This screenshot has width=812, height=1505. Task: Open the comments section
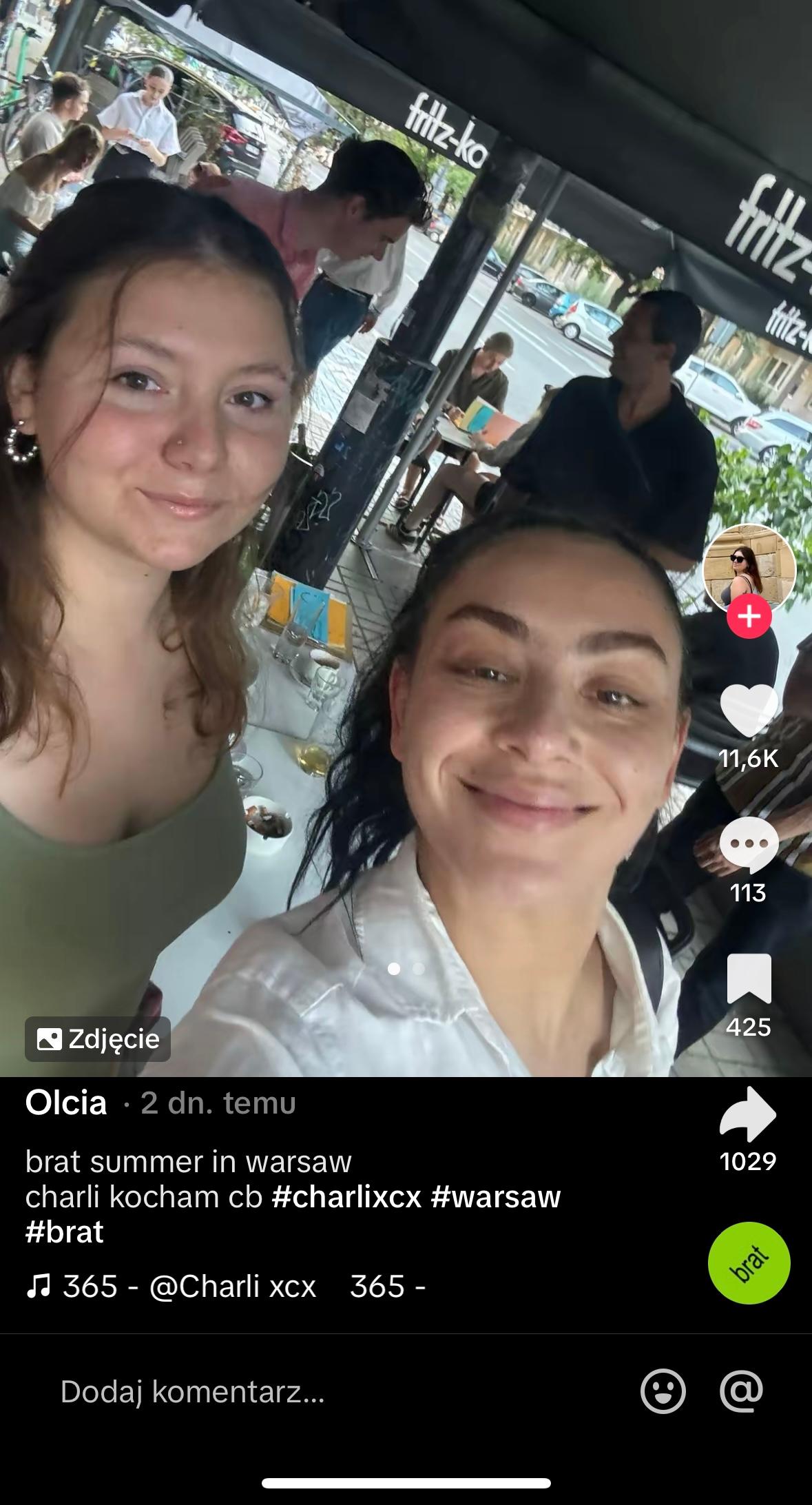pos(749,845)
